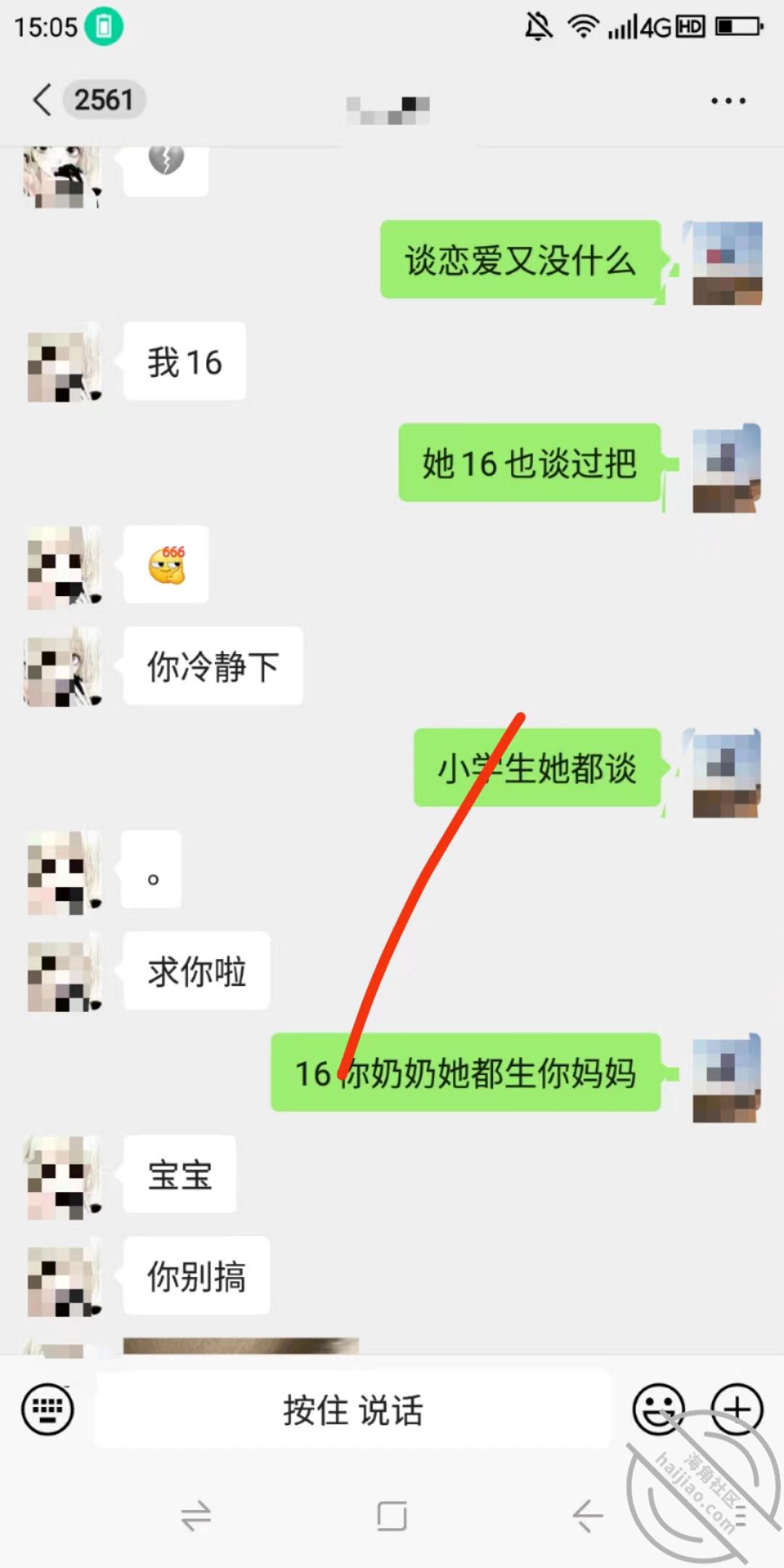Image resolution: width=784 pixels, height=1568 pixels.
Task: Tap the system home button
Action: pos(392,1516)
